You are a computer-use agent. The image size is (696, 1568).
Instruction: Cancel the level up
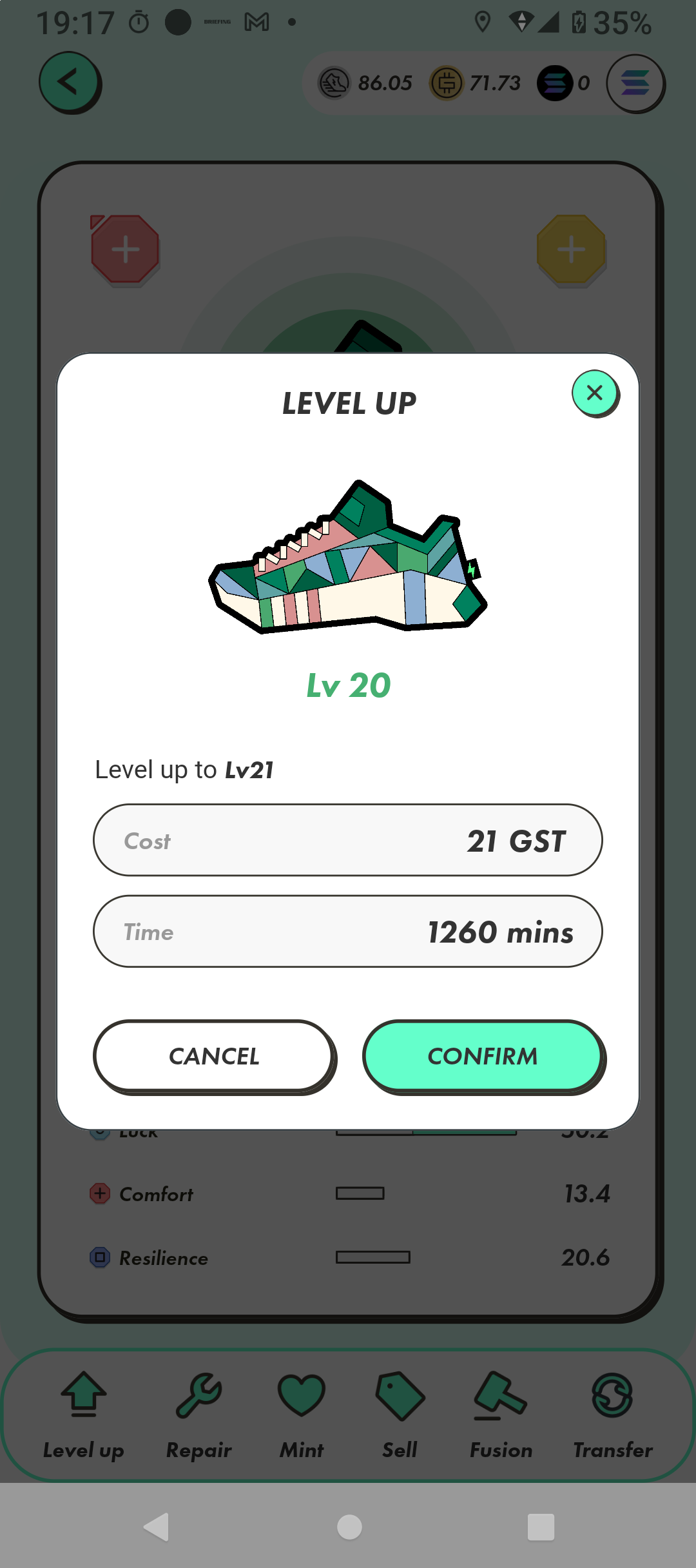tap(214, 1056)
